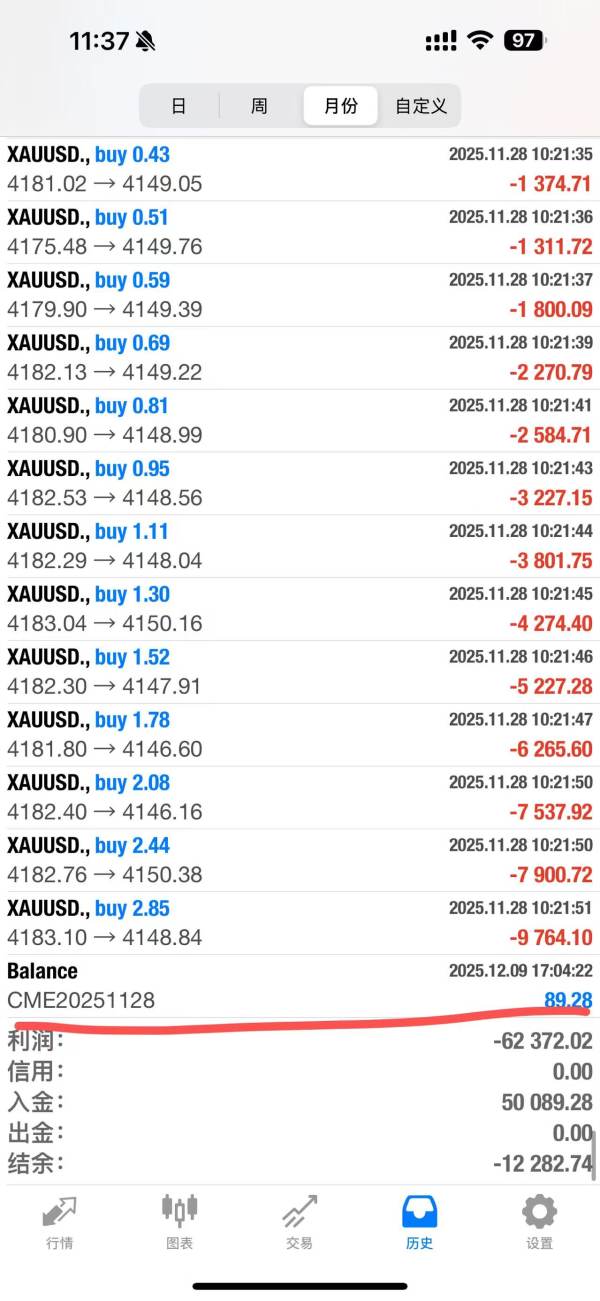Go to the 交易 trade tab
This screenshot has height=1301, width=600.
tap(299, 1222)
